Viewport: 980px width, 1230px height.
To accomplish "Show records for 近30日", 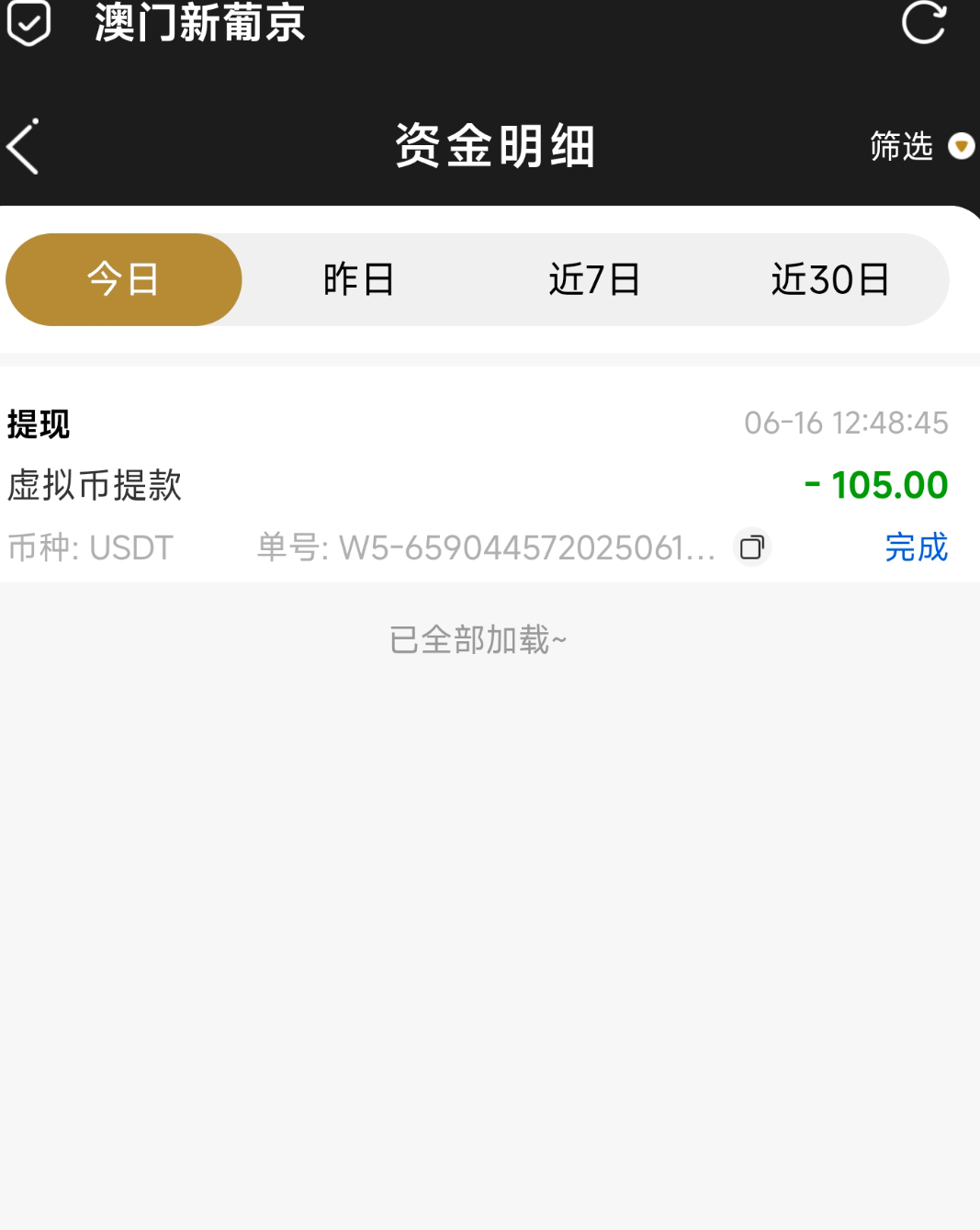I will [830, 279].
